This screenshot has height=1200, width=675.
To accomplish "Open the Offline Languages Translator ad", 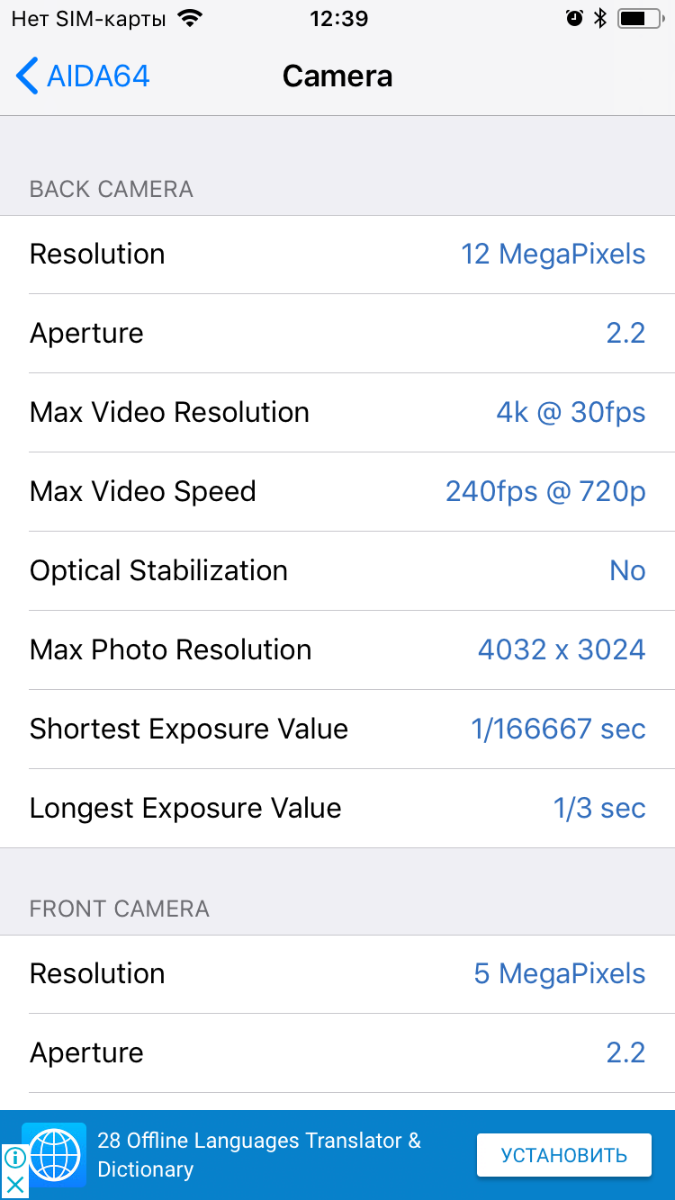I will click(258, 1155).
